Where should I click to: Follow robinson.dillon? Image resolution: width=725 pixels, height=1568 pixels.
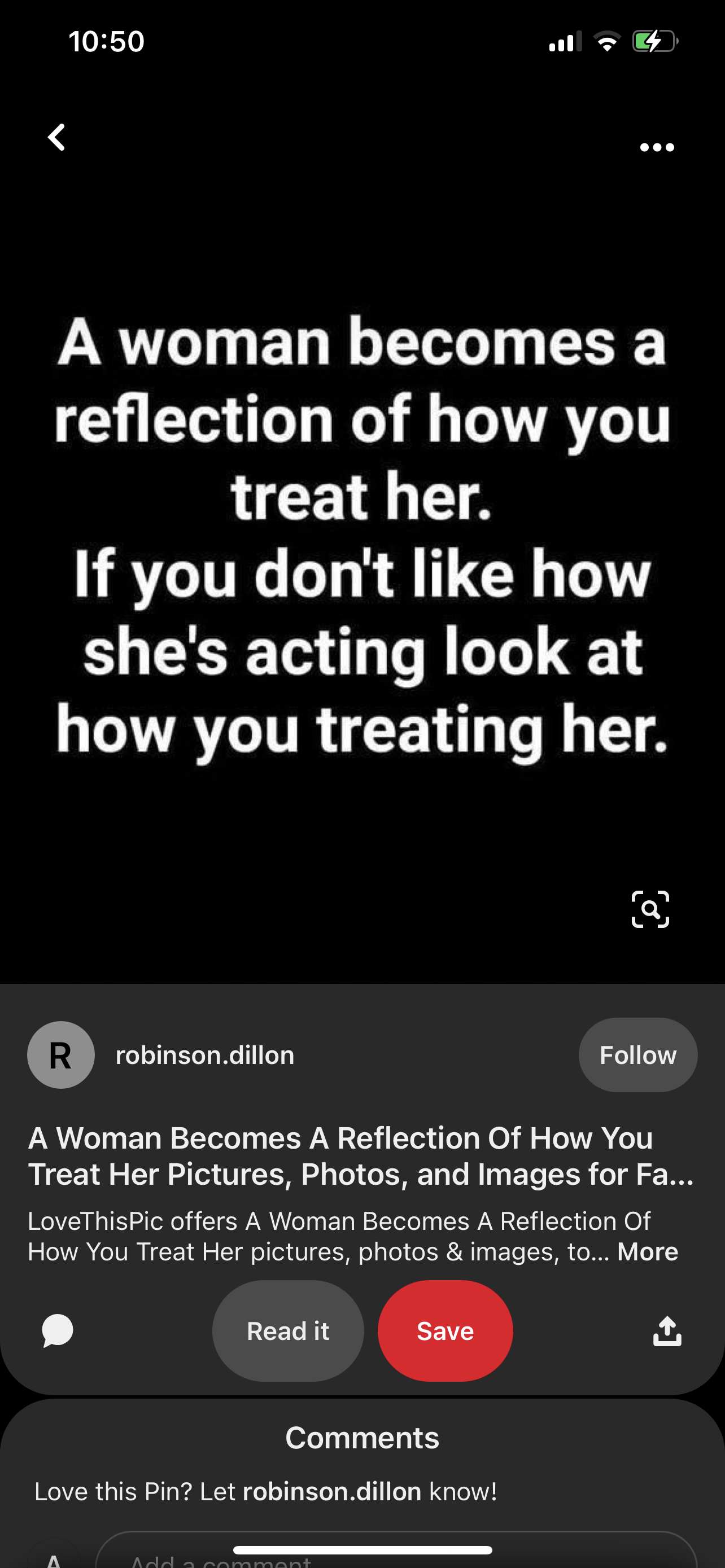click(x=637, y=1055)
